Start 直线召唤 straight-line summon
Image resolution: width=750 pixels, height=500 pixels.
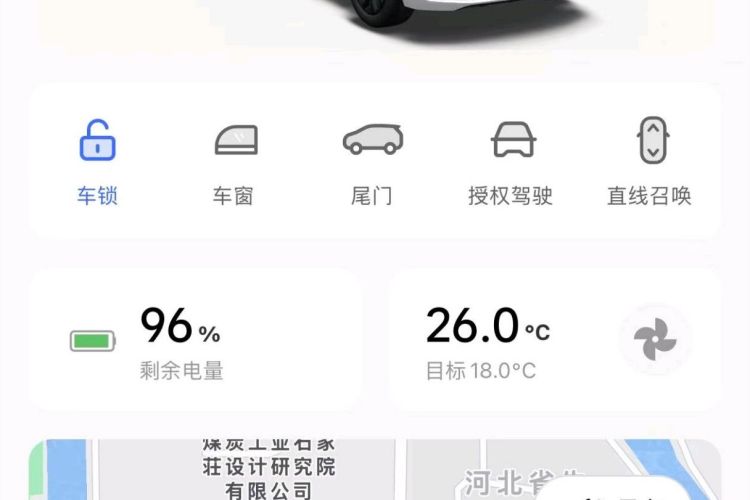[650, 160]
